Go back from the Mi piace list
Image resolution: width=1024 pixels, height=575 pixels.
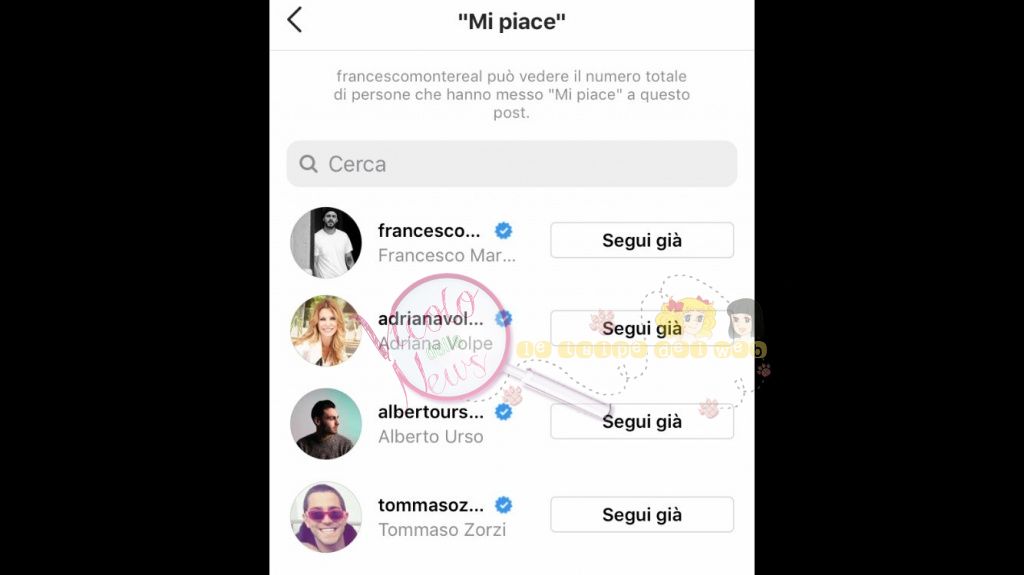[294, 20]
